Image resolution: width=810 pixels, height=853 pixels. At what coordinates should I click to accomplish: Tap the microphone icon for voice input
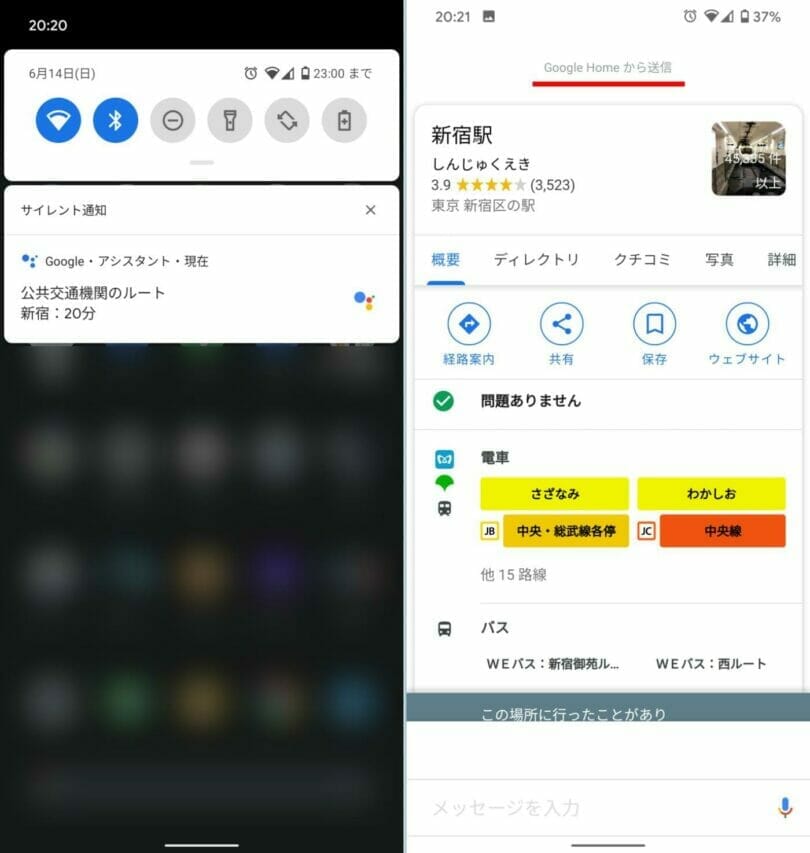click(785, 808)
